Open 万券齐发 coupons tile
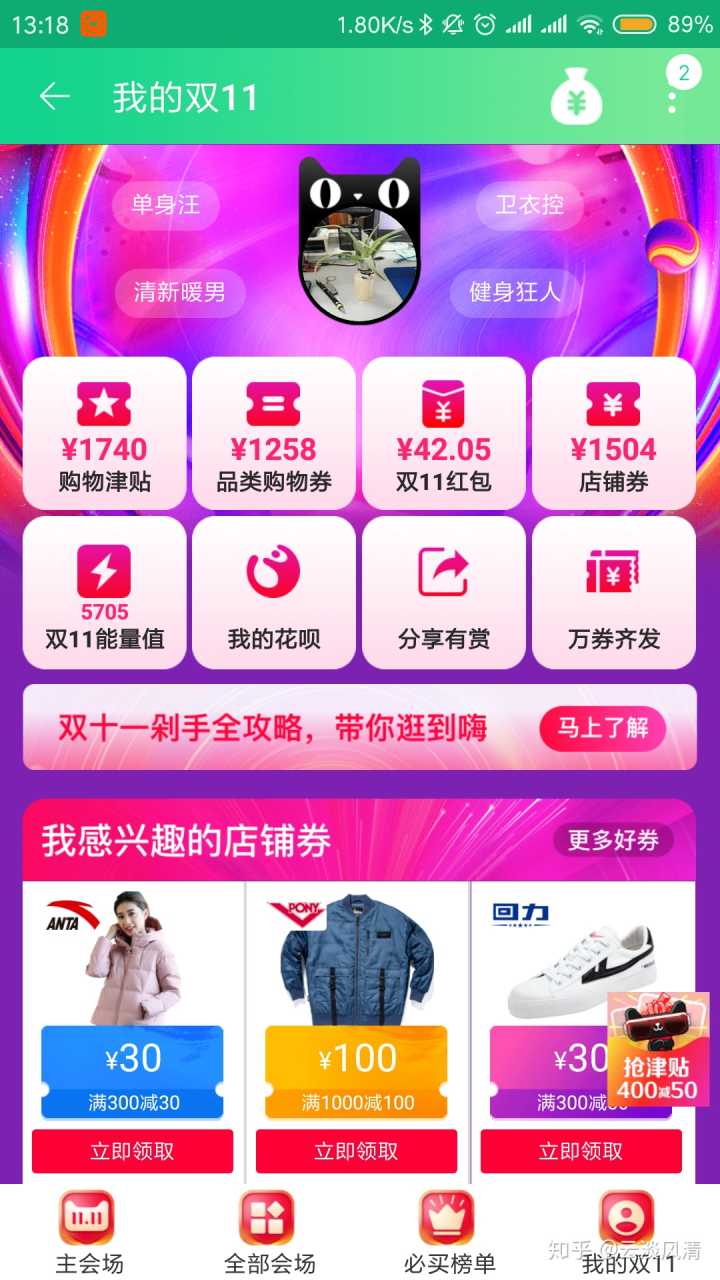The height and width of the screenshot is (1280, 720). [x=613, y=593]
